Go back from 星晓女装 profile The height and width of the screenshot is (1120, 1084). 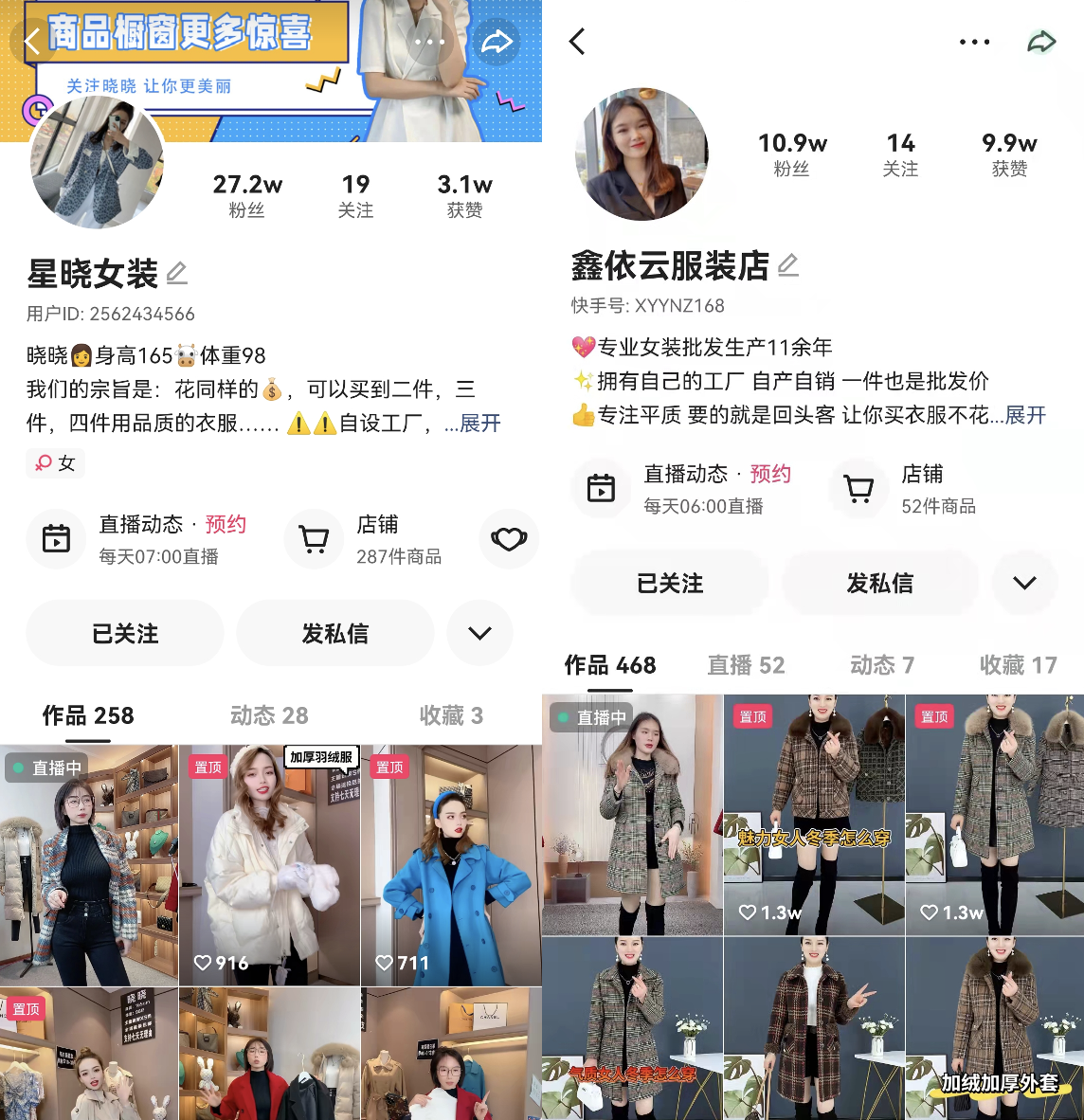pyautogui.click(x=32, y=42)
